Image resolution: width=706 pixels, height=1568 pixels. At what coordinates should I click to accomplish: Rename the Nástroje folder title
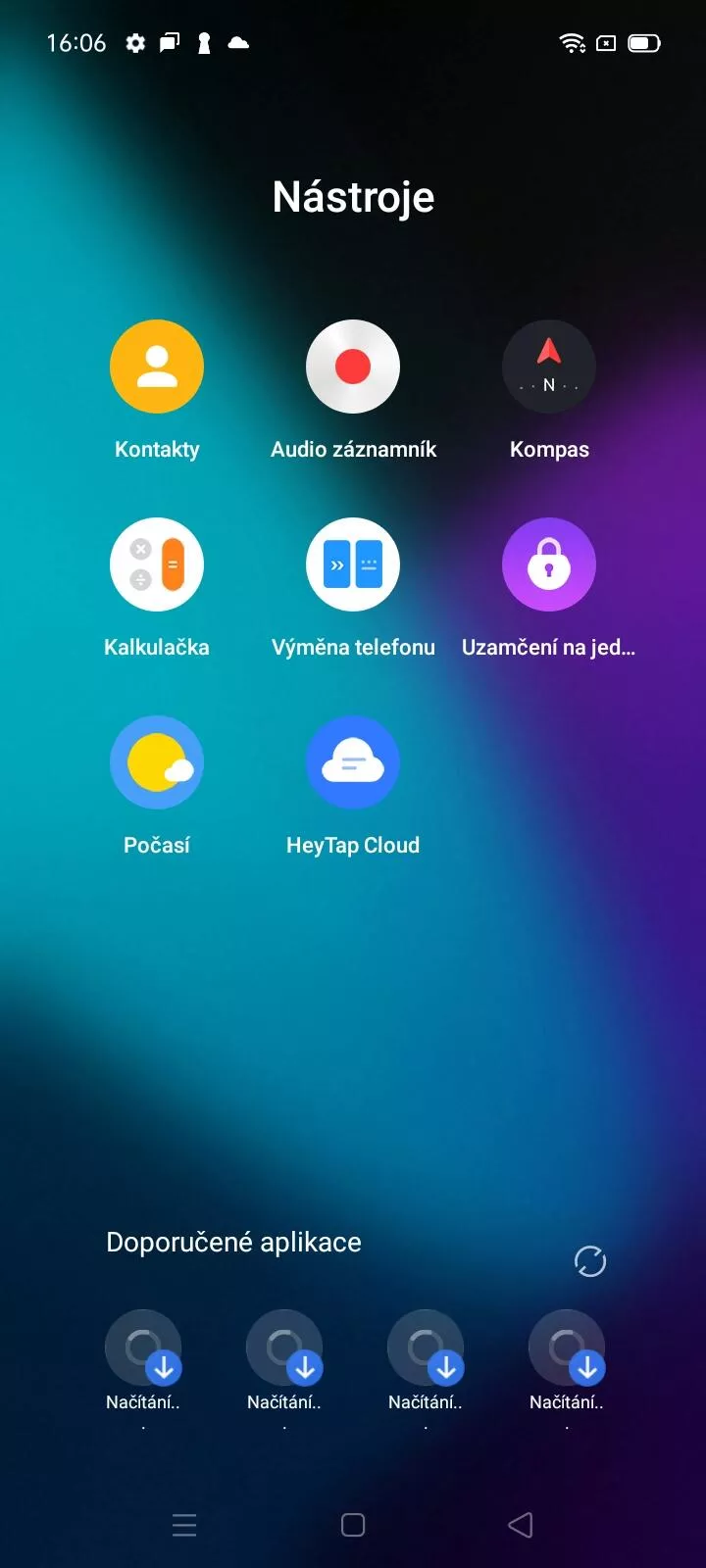coord(353,197)
